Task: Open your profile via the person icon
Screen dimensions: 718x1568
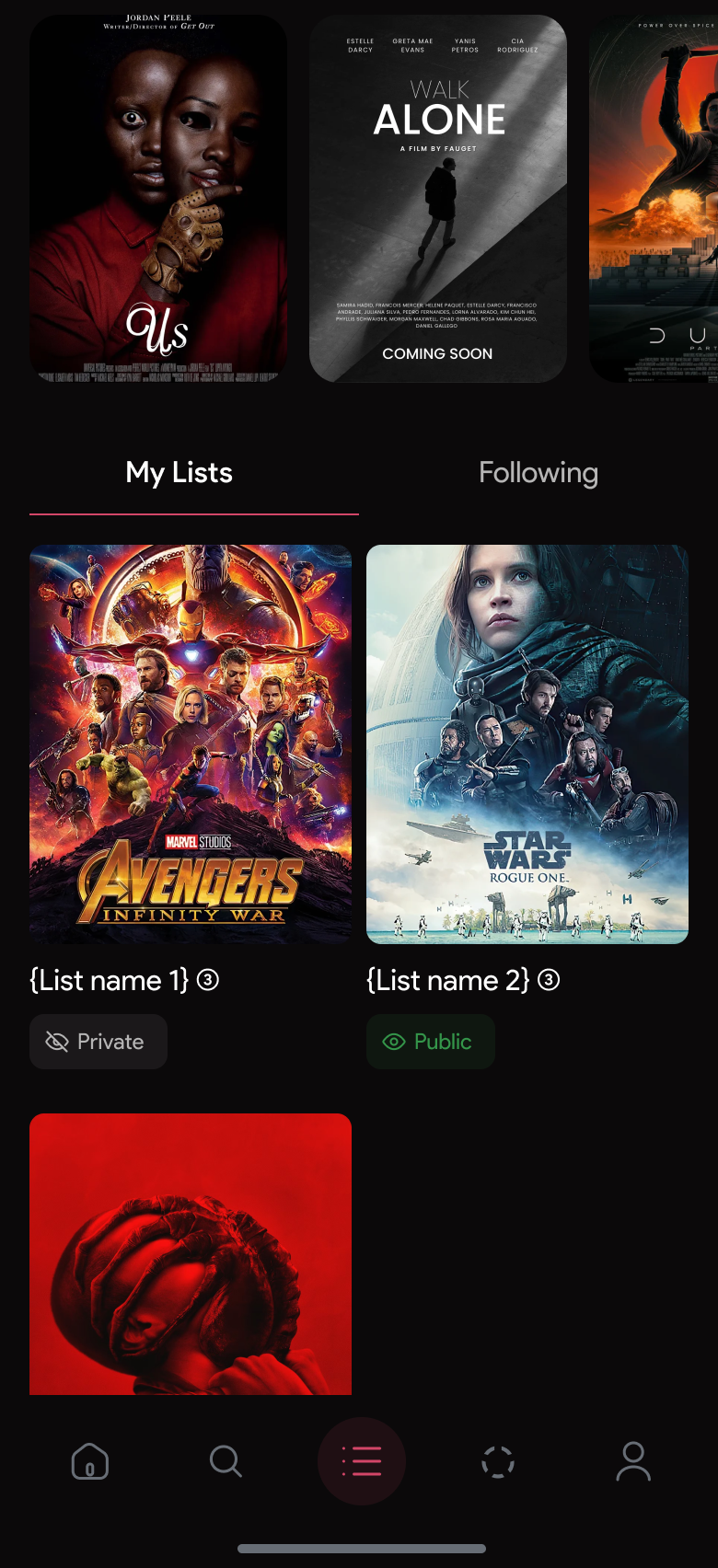Action: point(633,1461)
